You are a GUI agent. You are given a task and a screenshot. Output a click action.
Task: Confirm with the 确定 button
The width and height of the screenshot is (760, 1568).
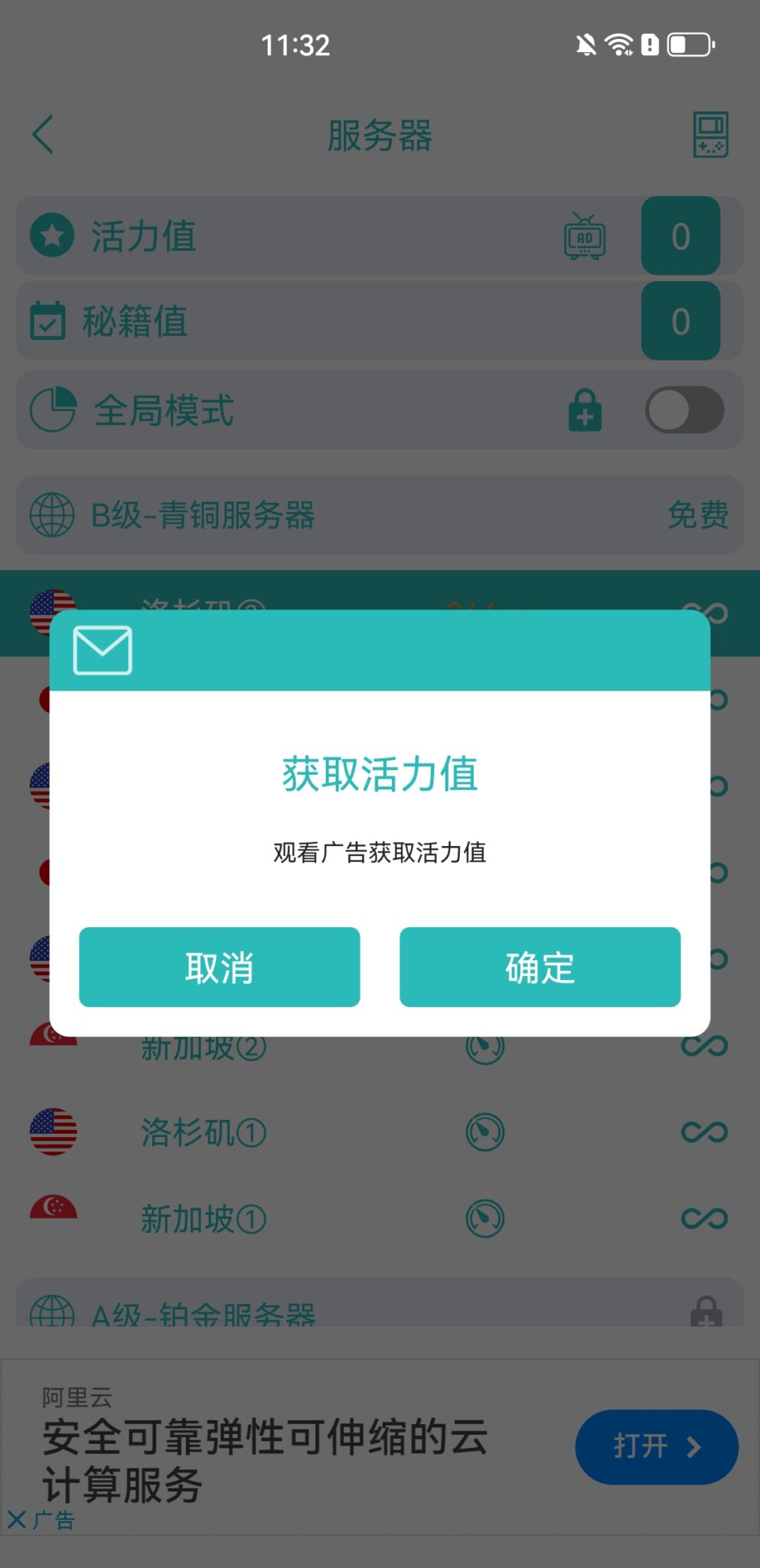click(540, 967)
